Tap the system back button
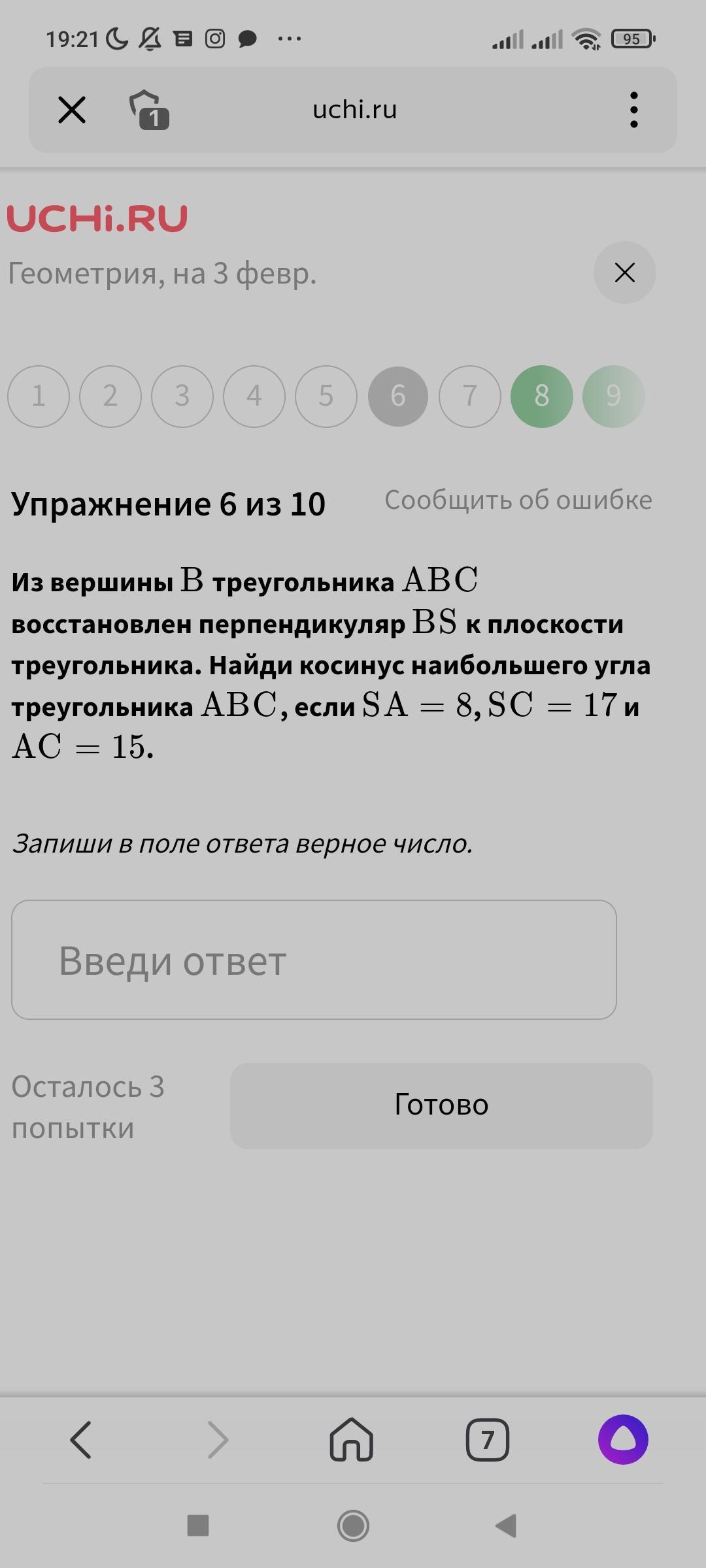The height and width of the screenshot is (1568, 706). click(507, 1526)
